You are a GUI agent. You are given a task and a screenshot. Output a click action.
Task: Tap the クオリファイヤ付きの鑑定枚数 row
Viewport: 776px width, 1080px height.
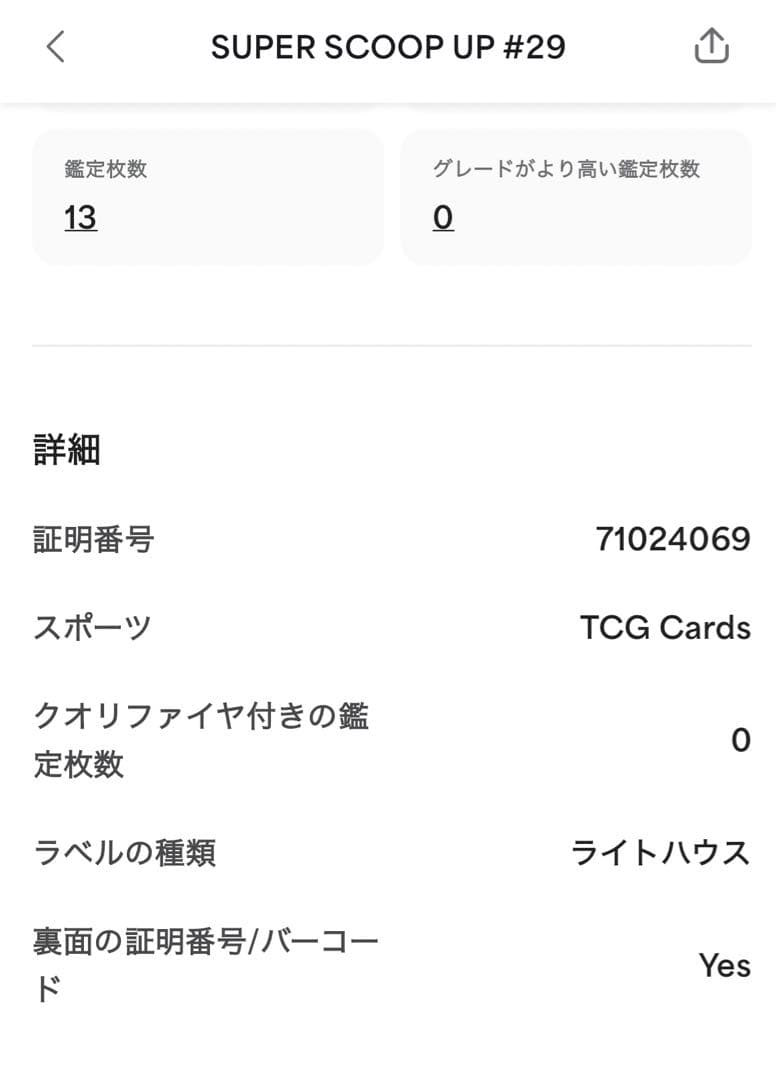[388, 740]
